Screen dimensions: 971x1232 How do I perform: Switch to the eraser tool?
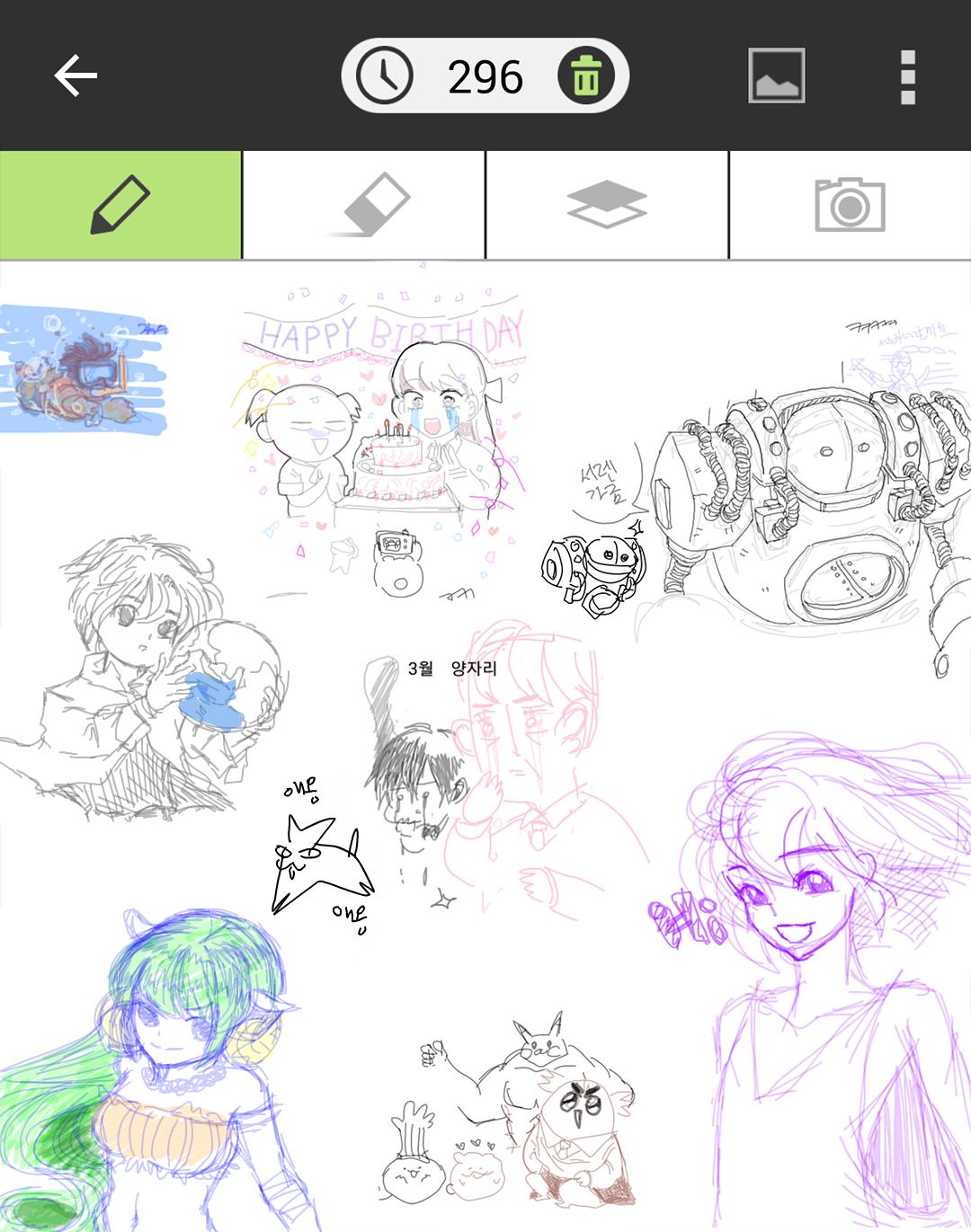pos(364,205)
